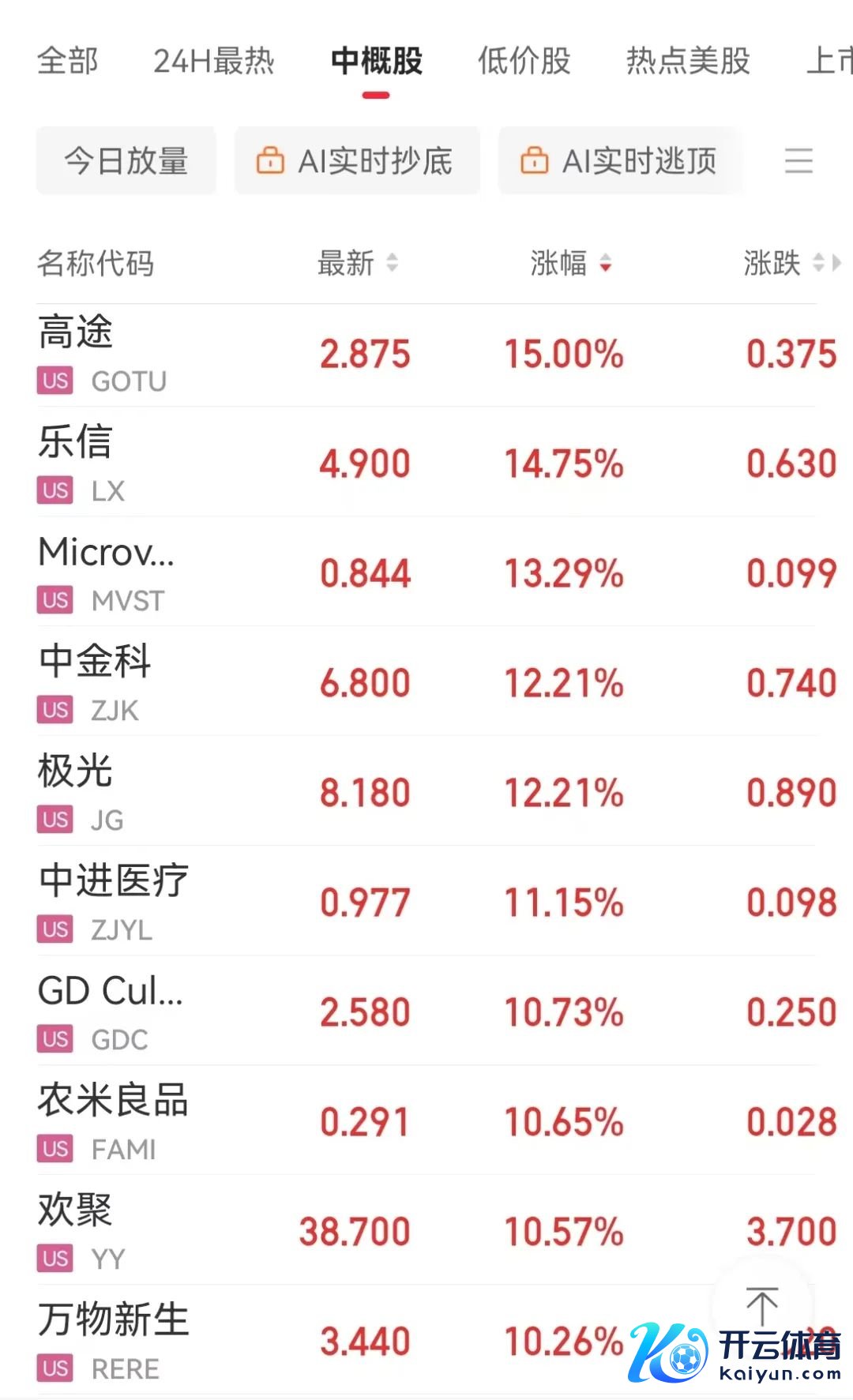This screenshot has width=853, height=1400.
Task: Switch to the 全部 tab
Action: point(68,61)
